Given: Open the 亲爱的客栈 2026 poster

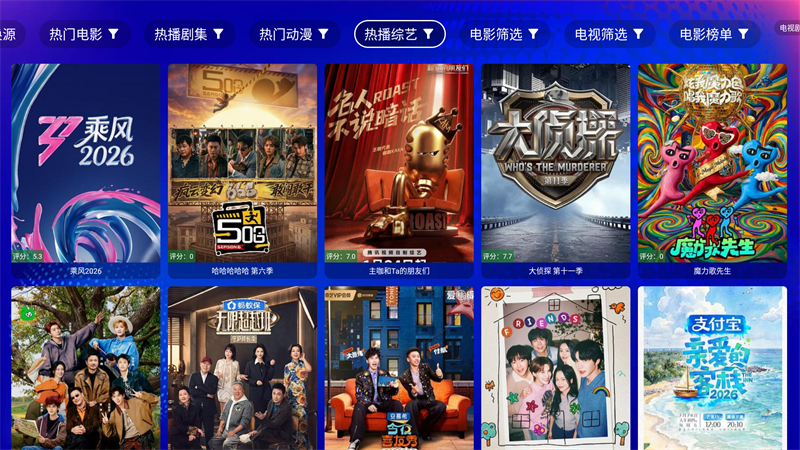Looking at the screenshot, I should 712,368.
